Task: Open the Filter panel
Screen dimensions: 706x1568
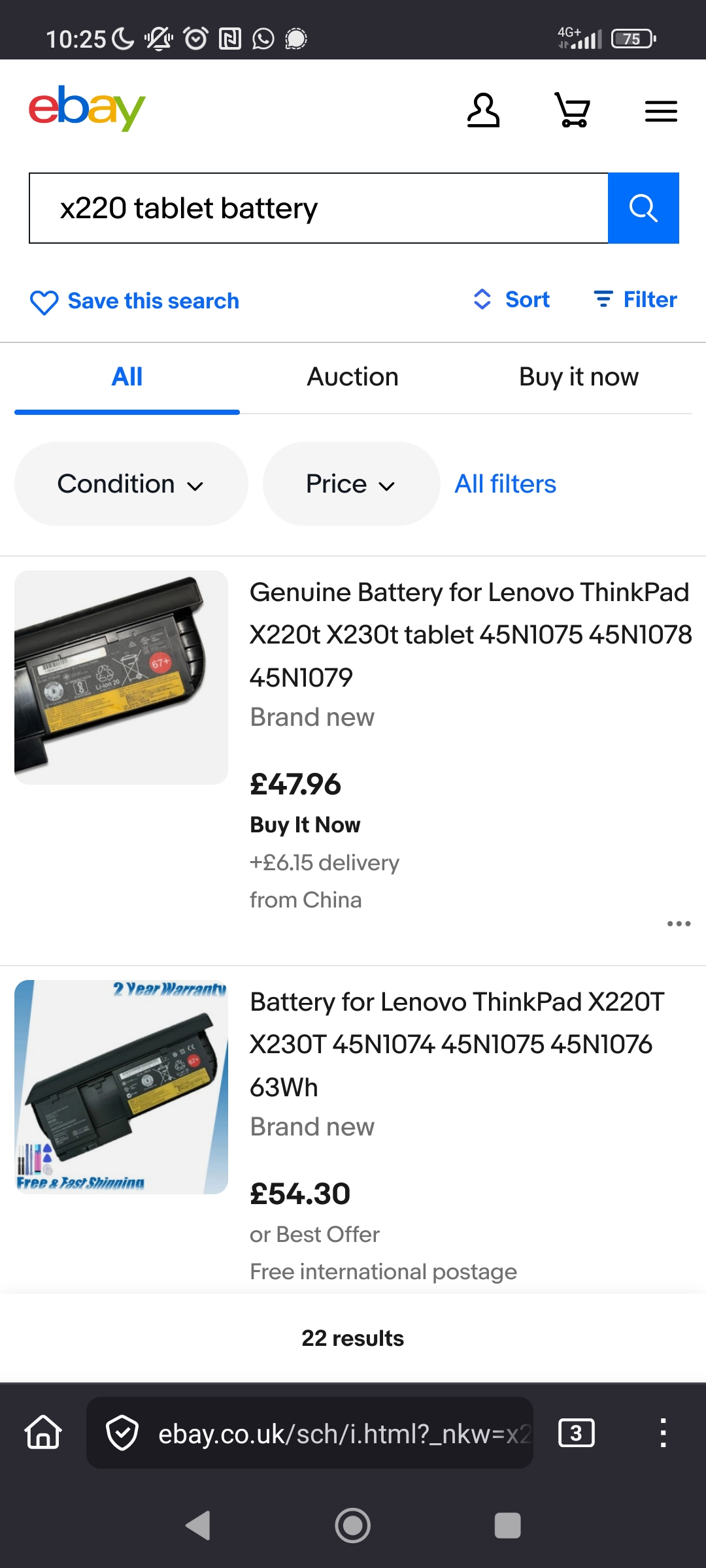Action: (635, 300)
